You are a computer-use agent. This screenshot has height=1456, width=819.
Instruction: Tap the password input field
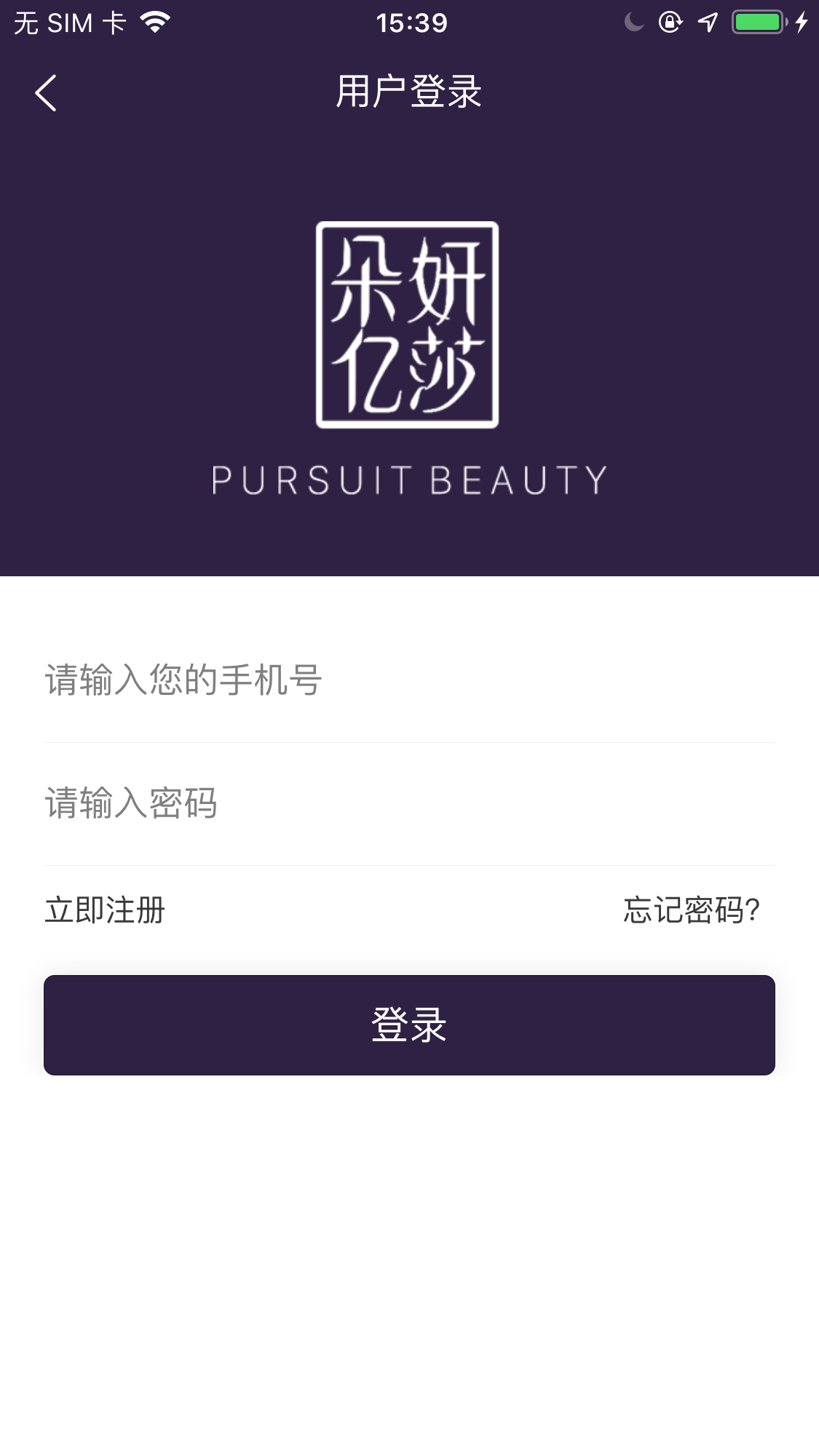pos(408,803)
